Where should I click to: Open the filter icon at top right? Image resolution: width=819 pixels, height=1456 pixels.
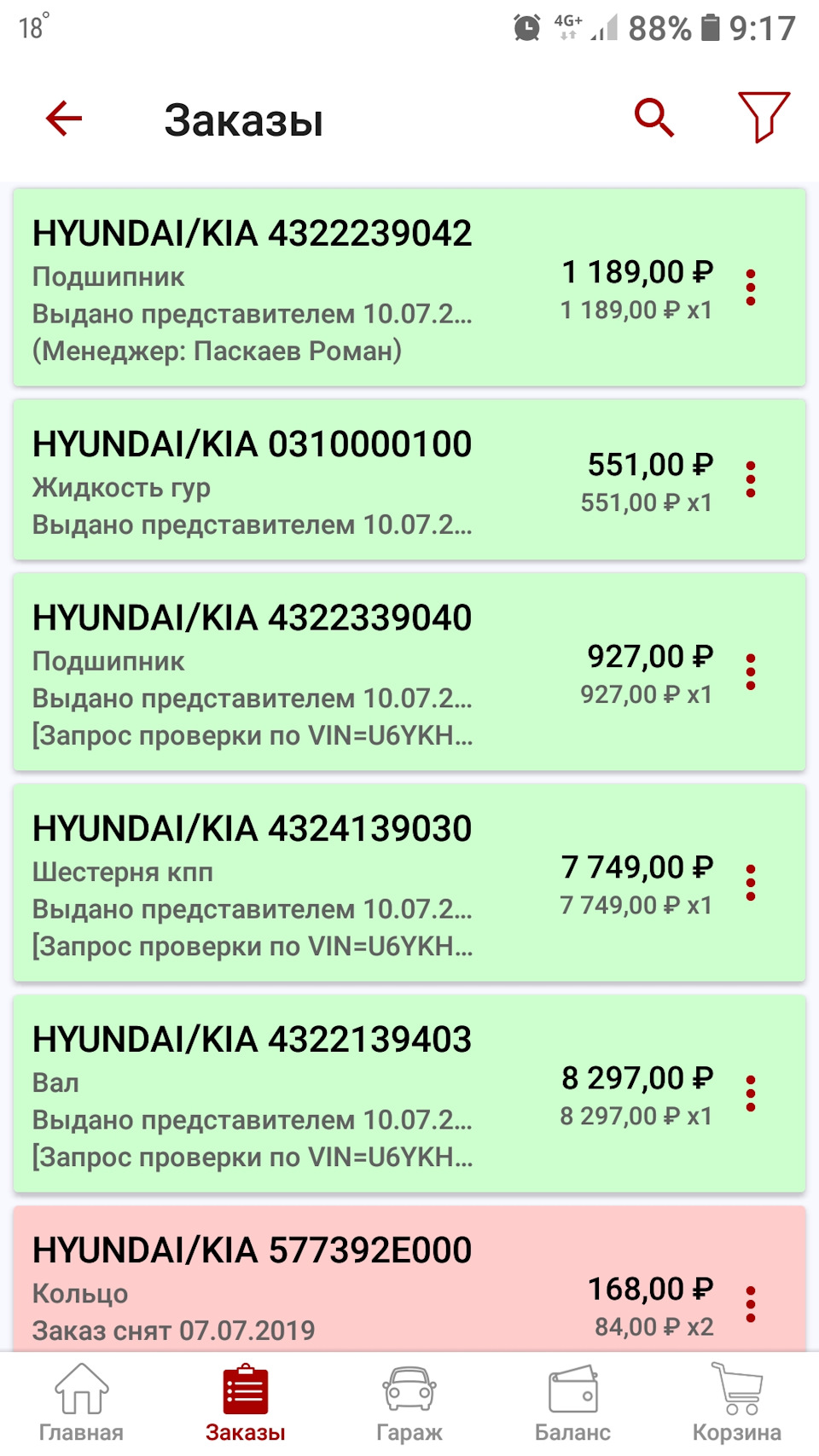tap(764, 116)
